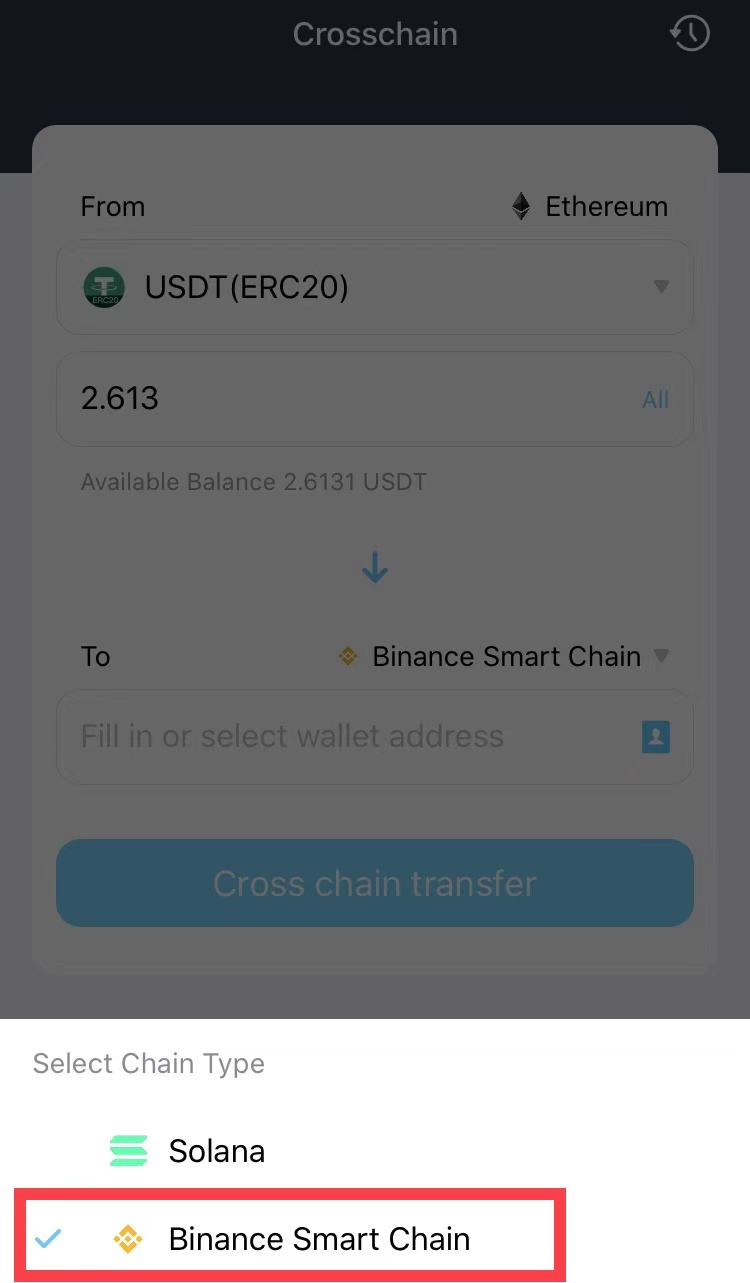The width and height of the screenshot is (750, 1283).
Task: Select Solana as chain type
Action: pos(216,1151)
